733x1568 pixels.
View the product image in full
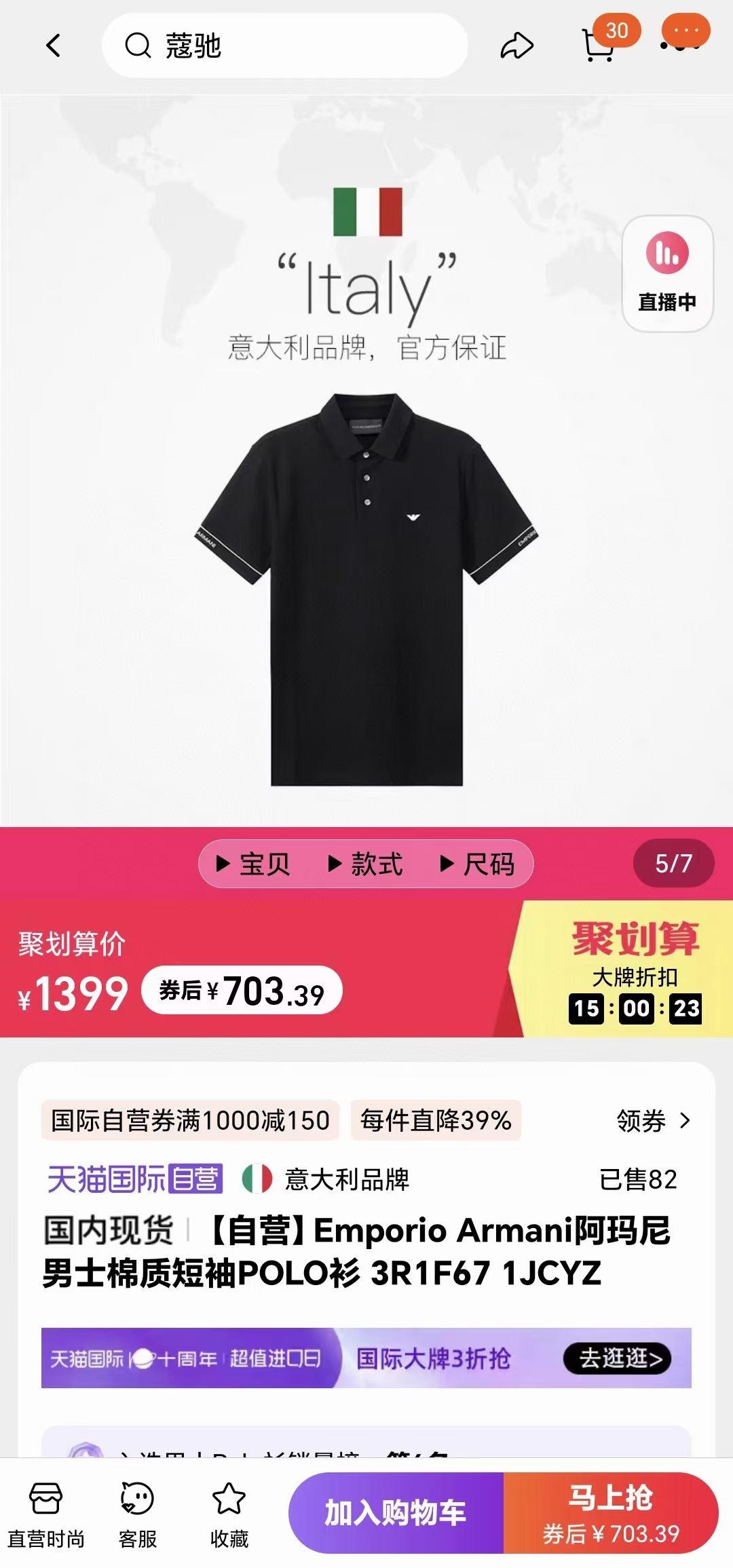(366, 584)
